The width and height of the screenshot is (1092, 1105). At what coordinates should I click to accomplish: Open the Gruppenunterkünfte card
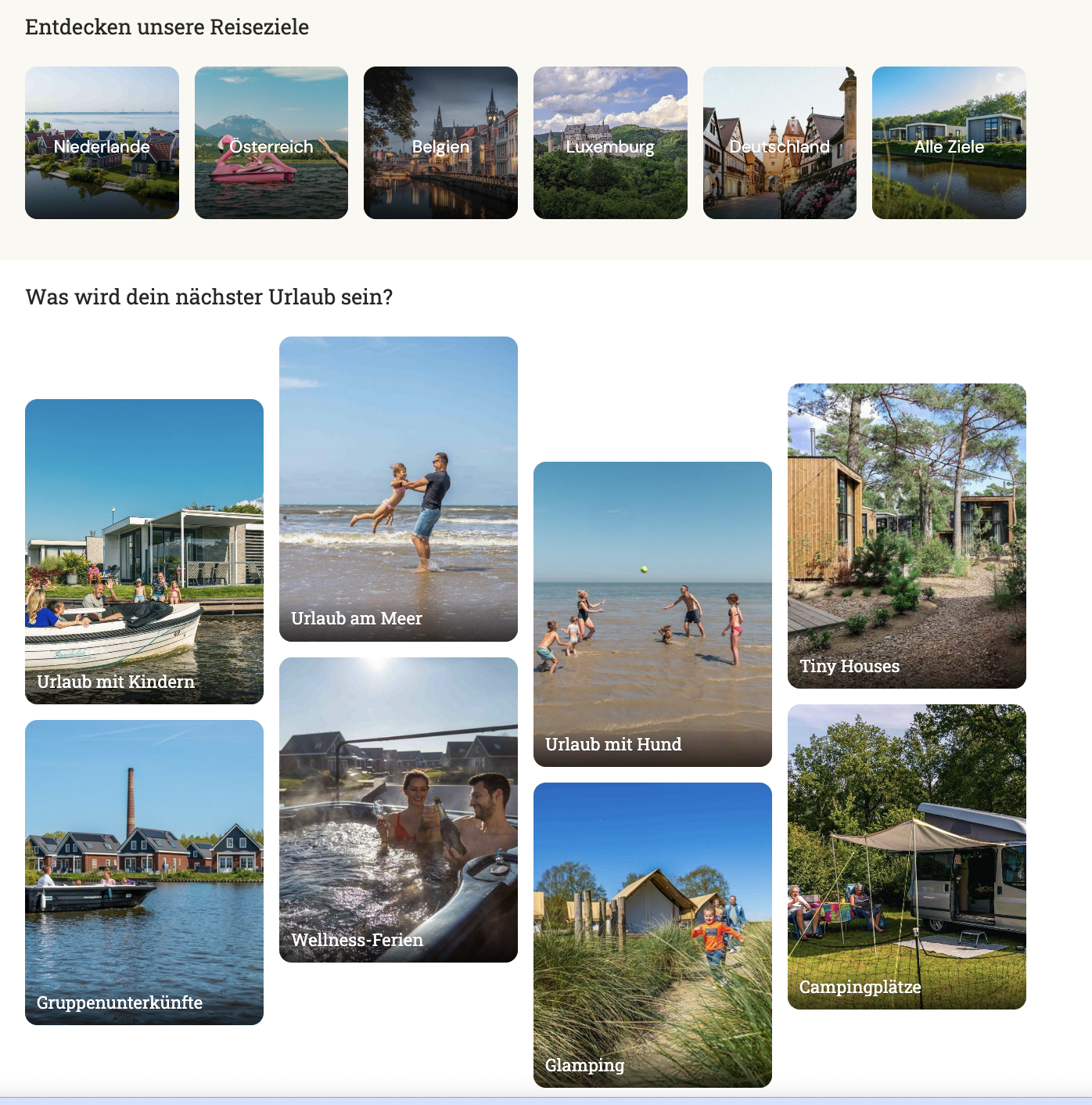click(x=144, y=873)
